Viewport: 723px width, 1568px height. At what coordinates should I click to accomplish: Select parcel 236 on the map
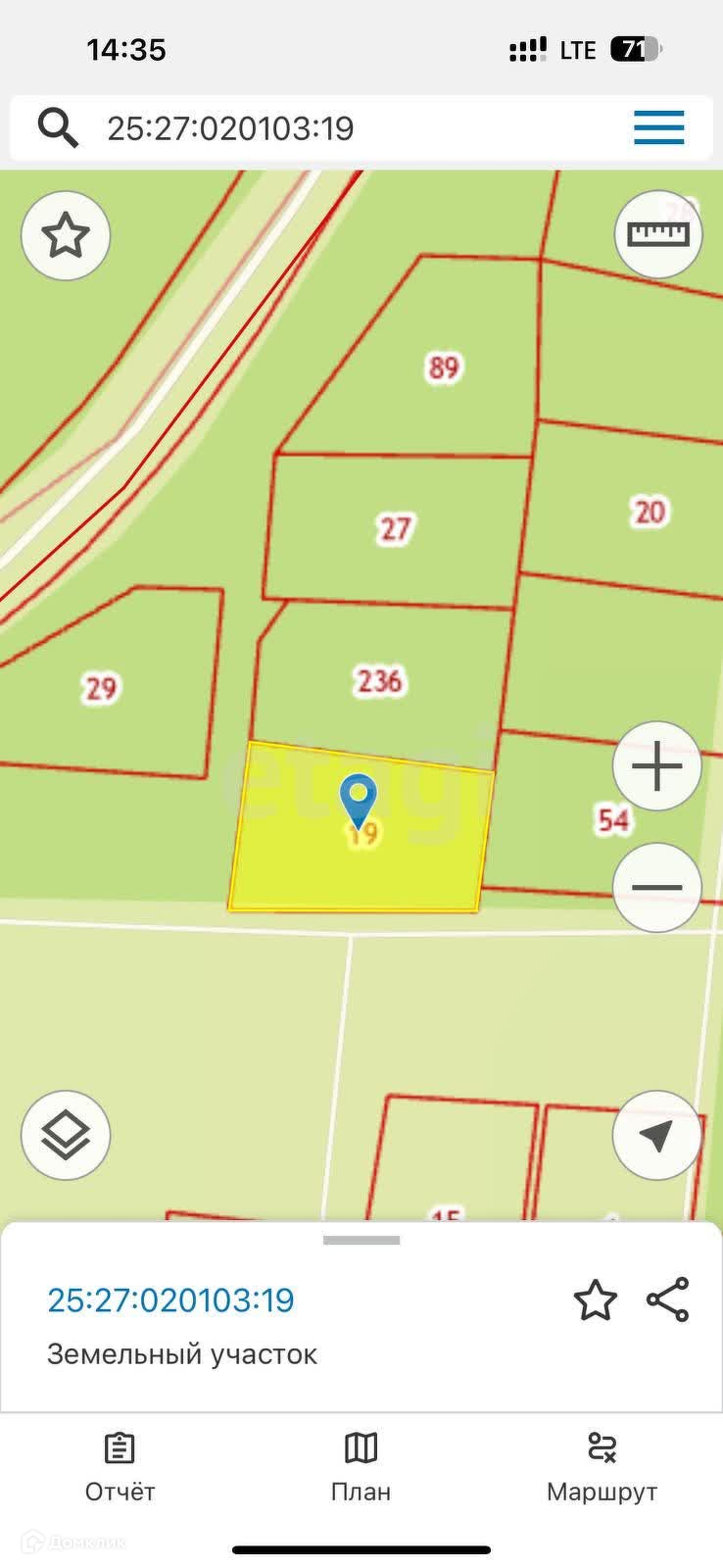379,680
